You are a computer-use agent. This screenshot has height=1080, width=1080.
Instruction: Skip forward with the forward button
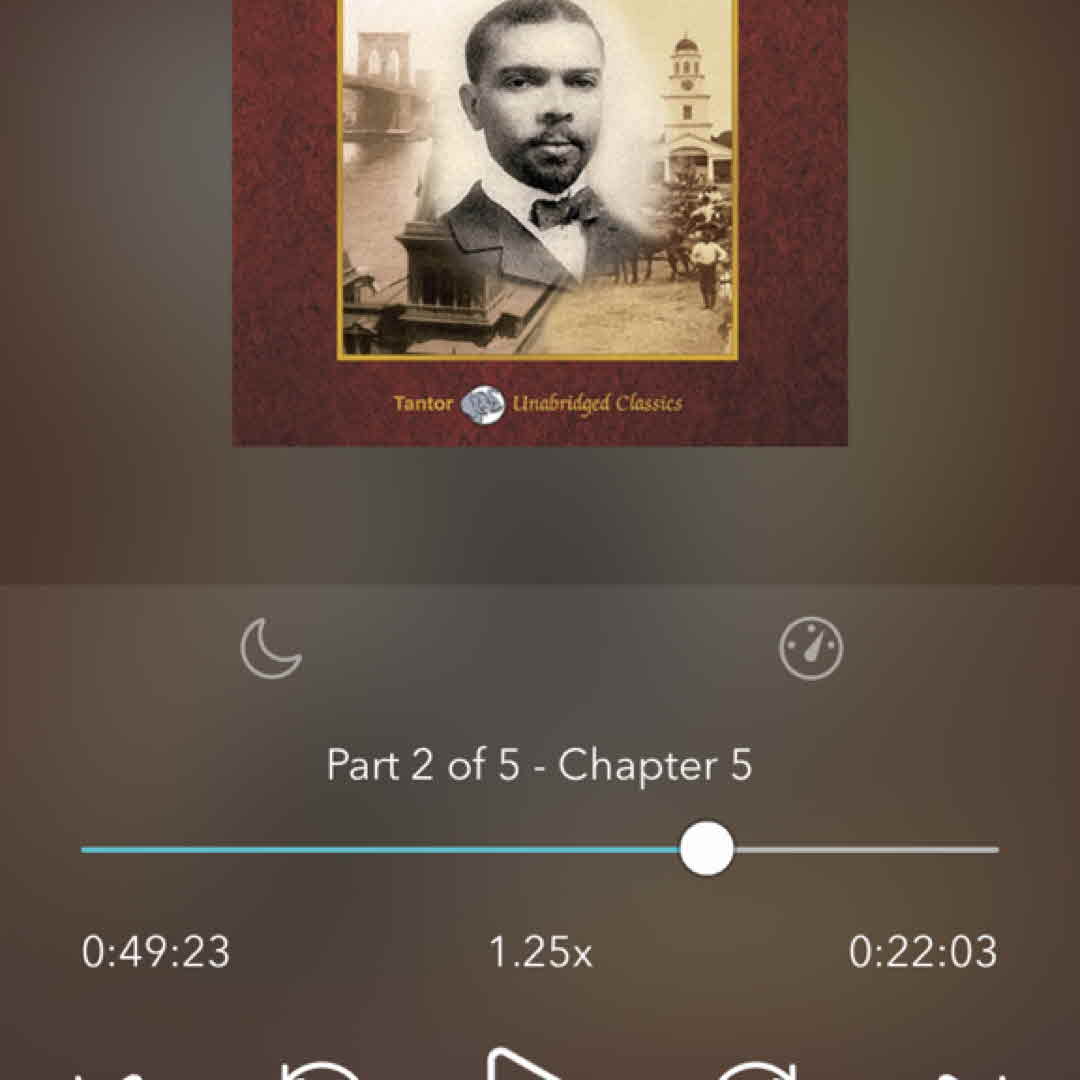[x=757, y=1066]
